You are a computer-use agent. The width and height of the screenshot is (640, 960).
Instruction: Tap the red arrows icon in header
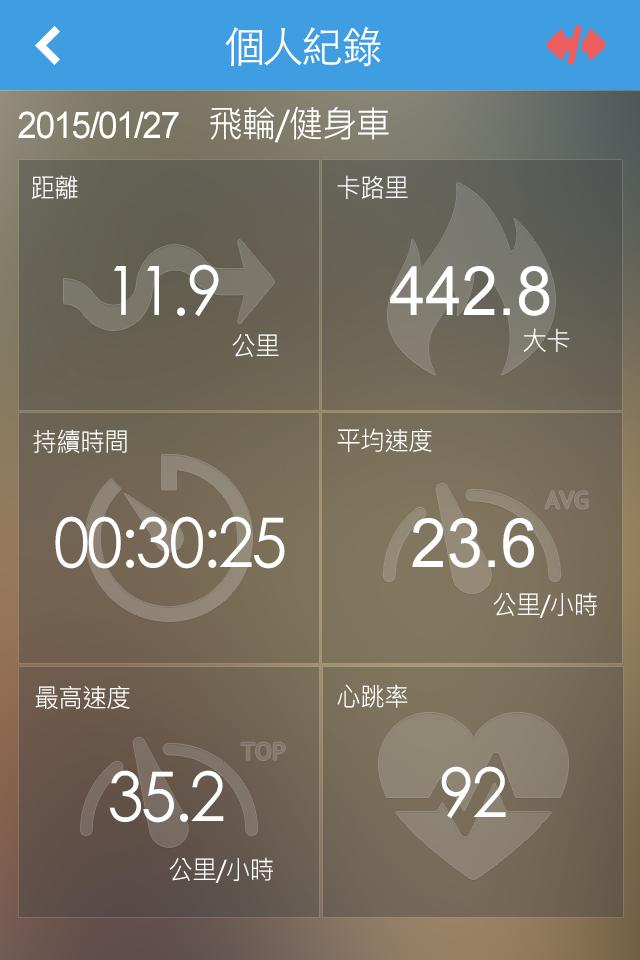point(576,46)
